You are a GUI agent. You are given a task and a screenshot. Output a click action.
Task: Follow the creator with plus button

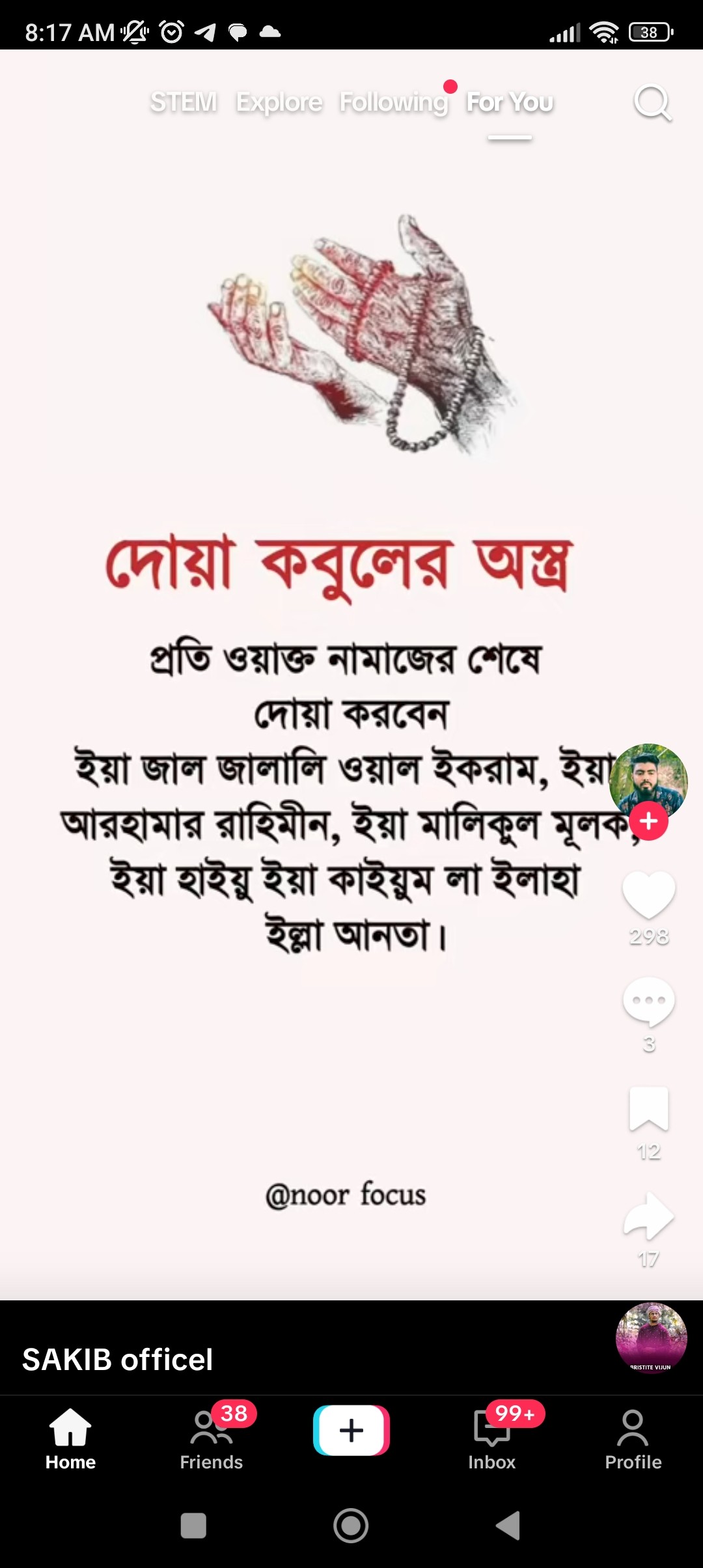[648, 822]
